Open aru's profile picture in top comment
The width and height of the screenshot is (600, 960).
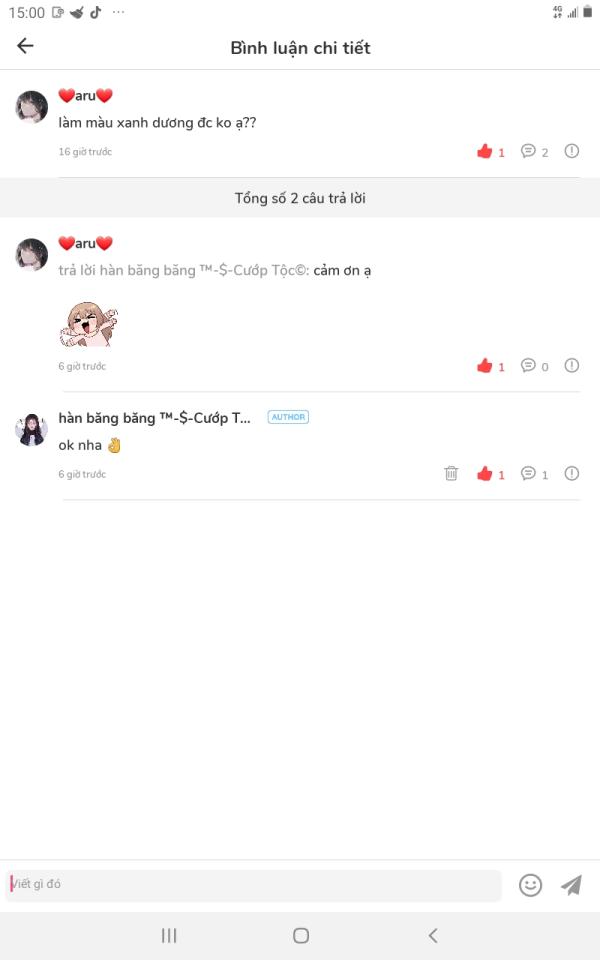32,107
